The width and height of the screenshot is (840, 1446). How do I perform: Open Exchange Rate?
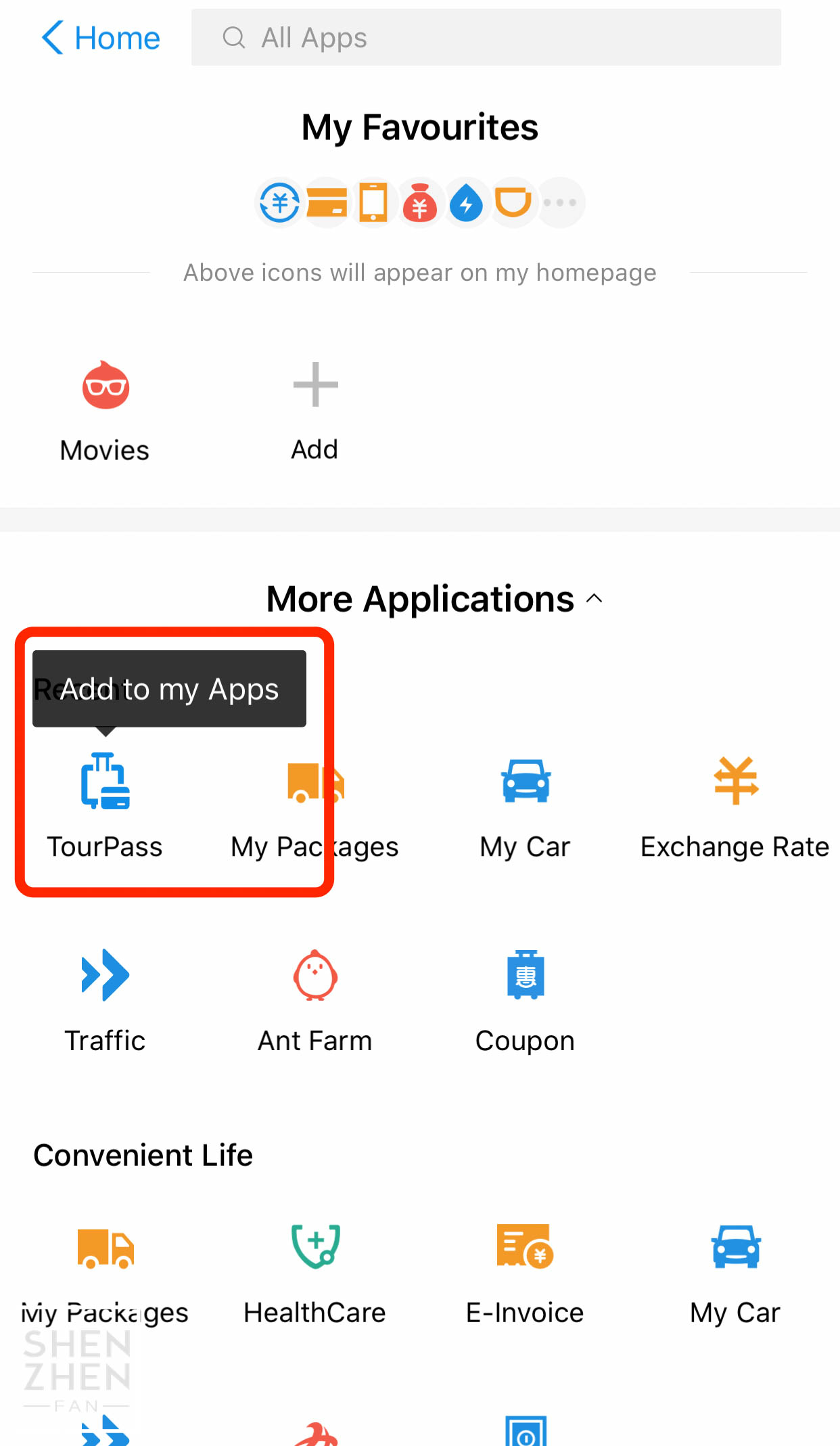click(x=735, y=807)
